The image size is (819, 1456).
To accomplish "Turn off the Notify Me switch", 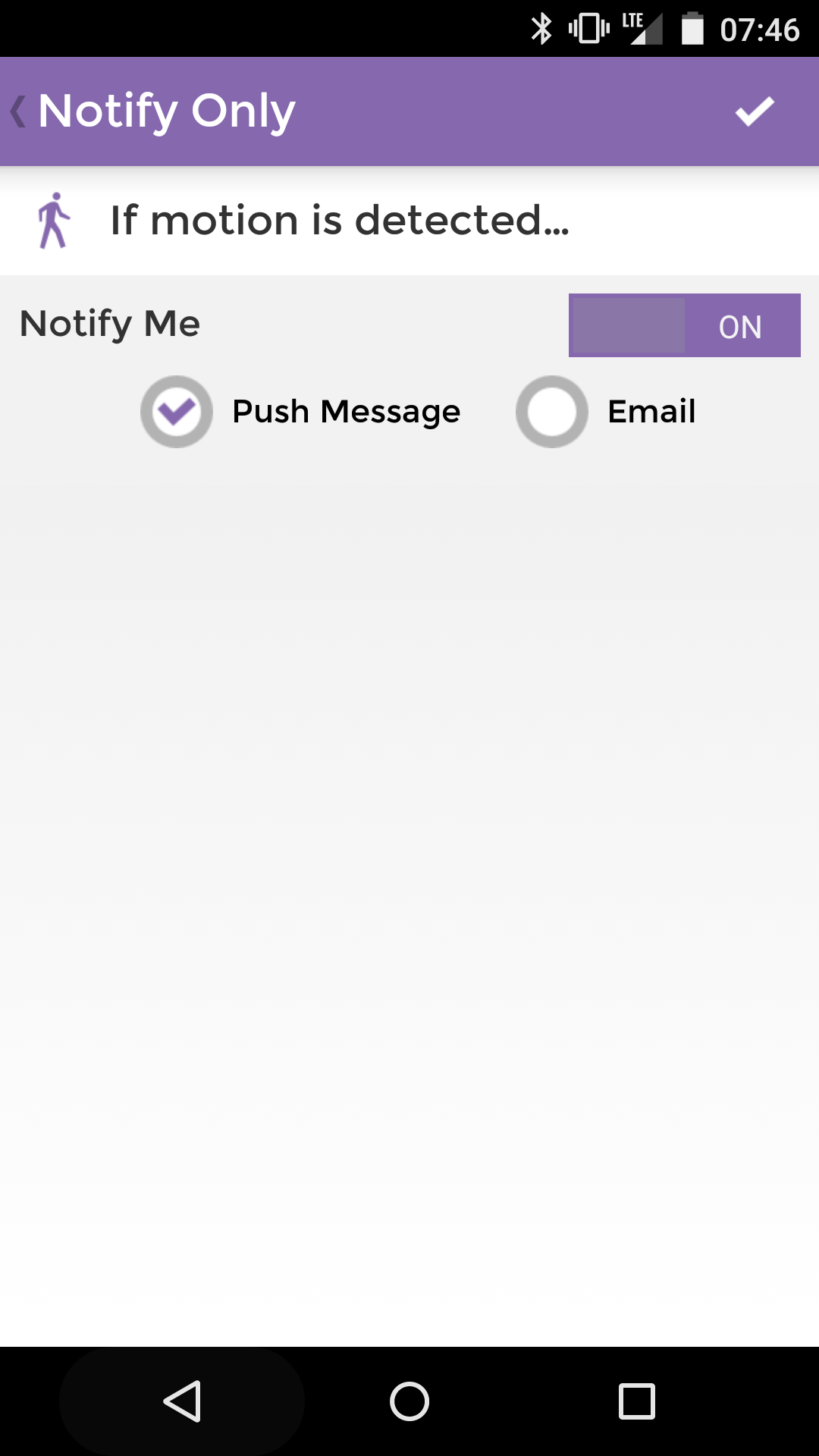I will 685,325.
